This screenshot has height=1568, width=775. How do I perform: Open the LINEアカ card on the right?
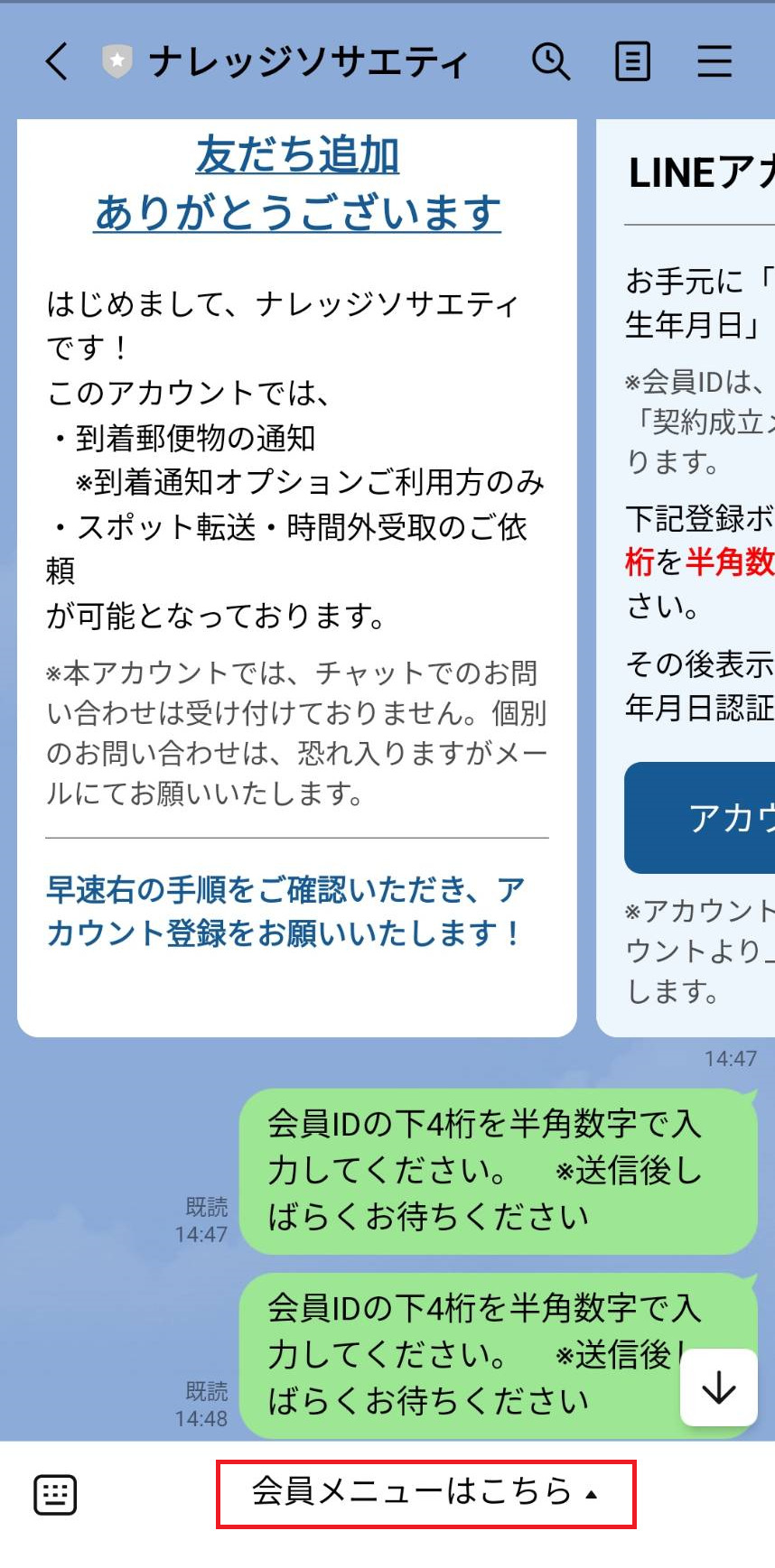[x=699, y=173]
